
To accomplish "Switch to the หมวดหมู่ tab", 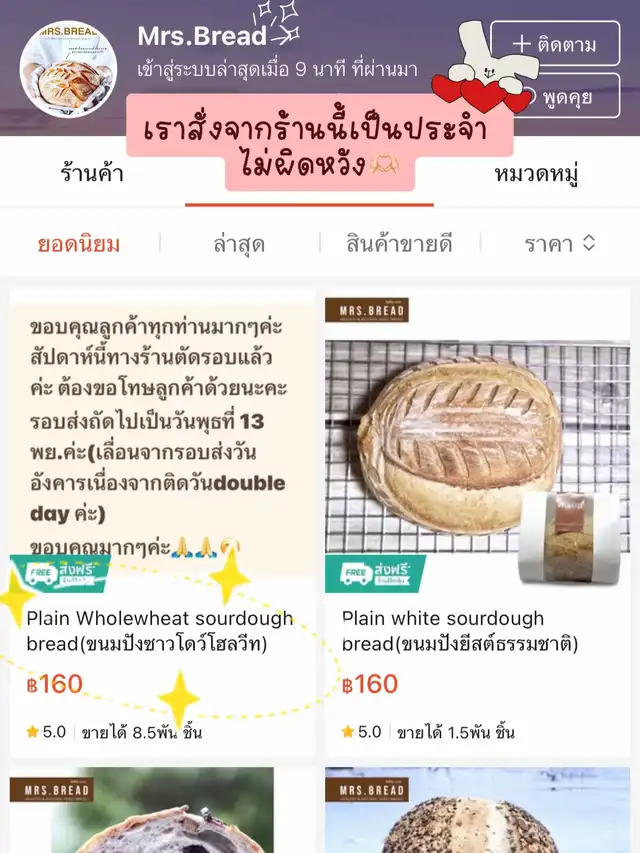I will [536, 173].
